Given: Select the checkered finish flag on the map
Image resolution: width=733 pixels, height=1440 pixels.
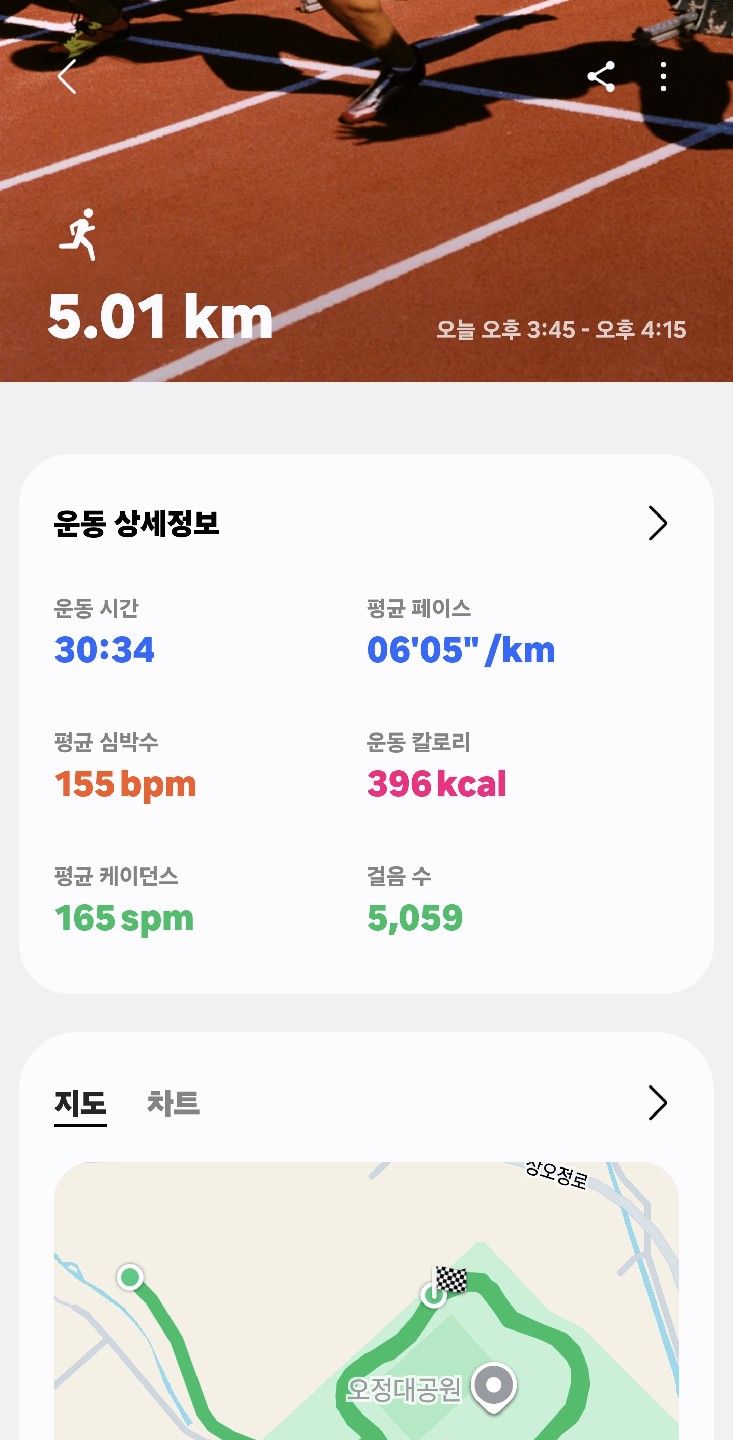Looking at the screenshot, I should tap(450, 1279).
